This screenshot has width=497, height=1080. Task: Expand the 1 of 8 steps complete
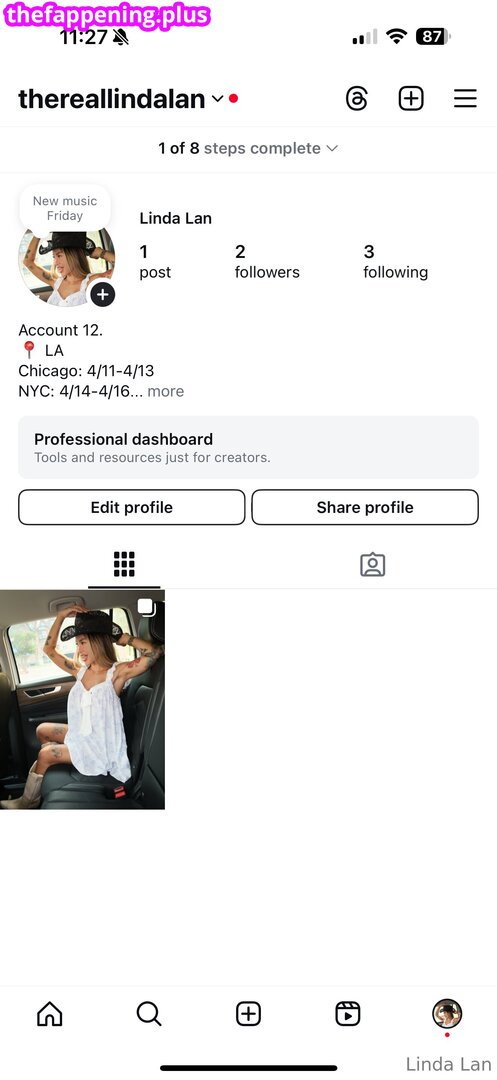[x=248, y=148]
